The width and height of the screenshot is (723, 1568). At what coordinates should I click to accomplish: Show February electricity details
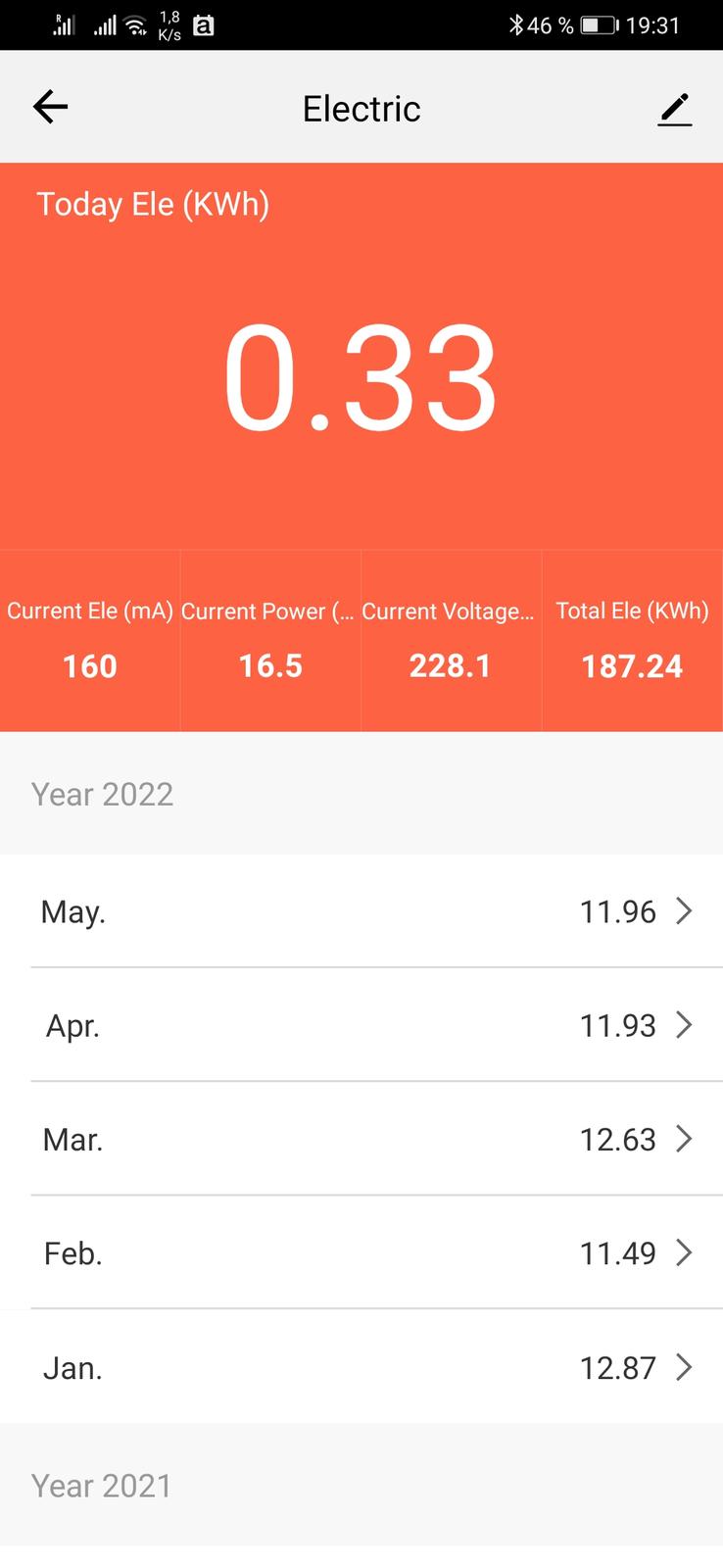pos(361,1252)
